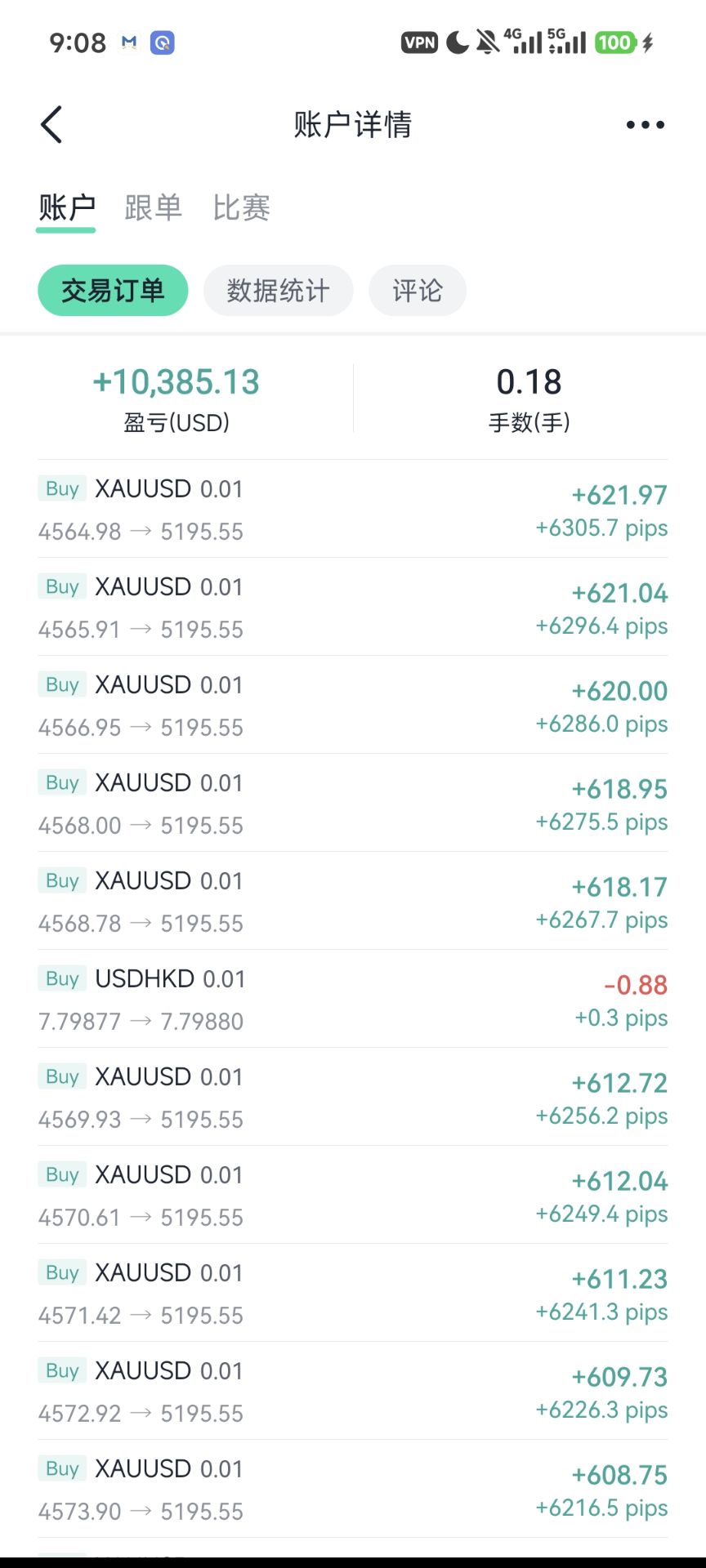The image size is (706, 1568).
Task: Open the XAUUSD order opened at 4568.00
Action: (353, 804)
